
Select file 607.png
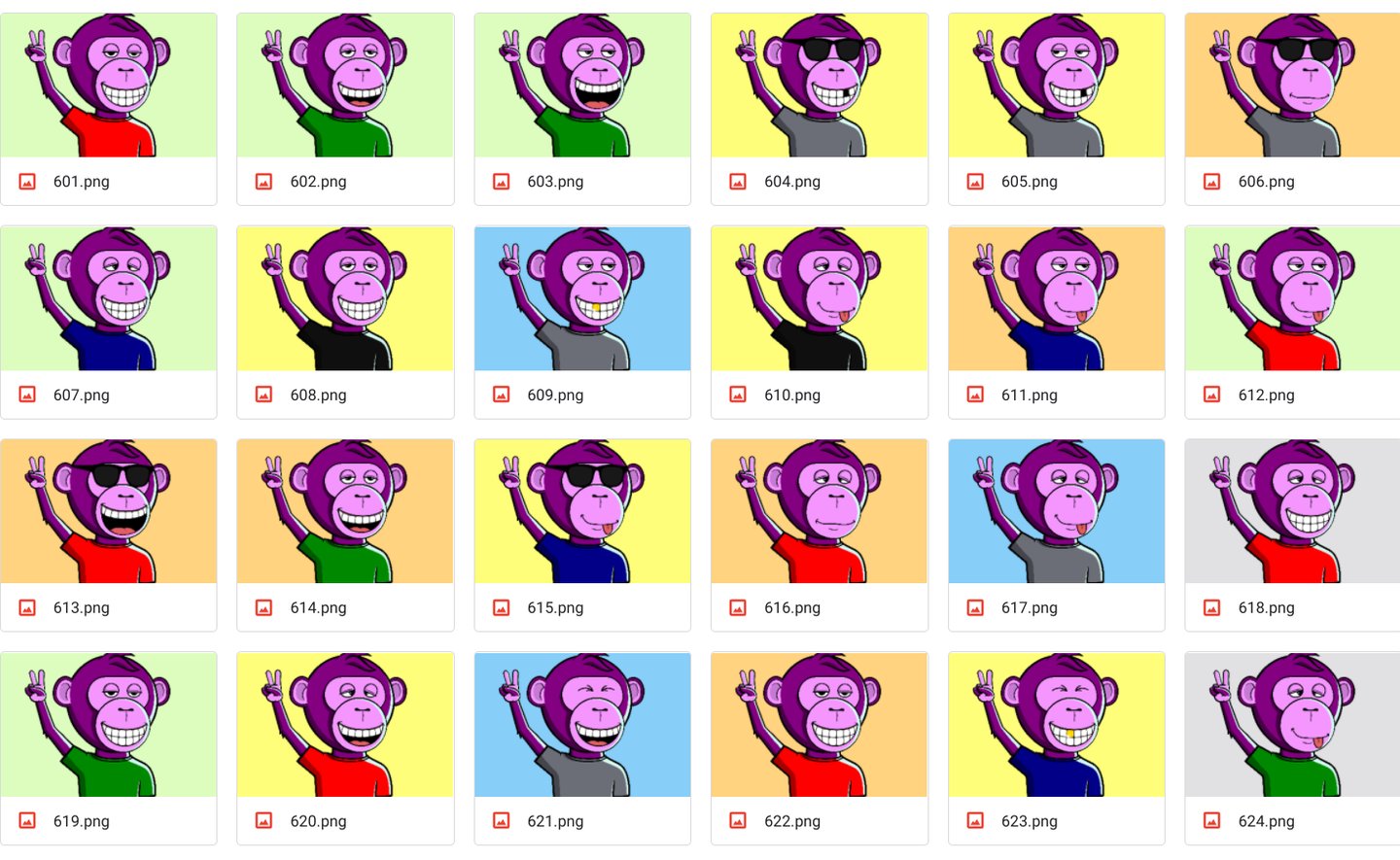pyautogui.click(x=108, y=300)
